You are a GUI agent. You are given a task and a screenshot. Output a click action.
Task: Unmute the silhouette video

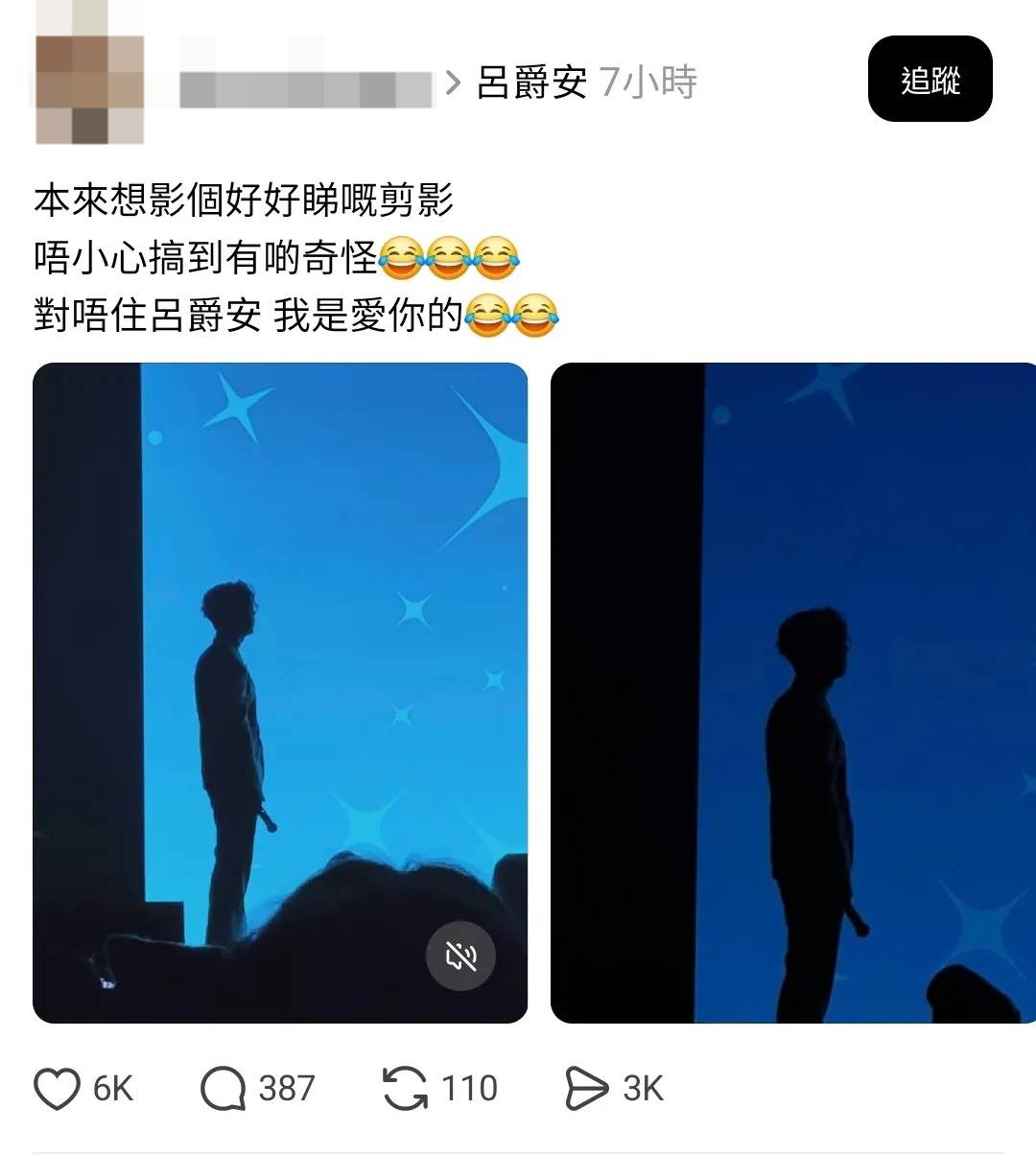460,955
